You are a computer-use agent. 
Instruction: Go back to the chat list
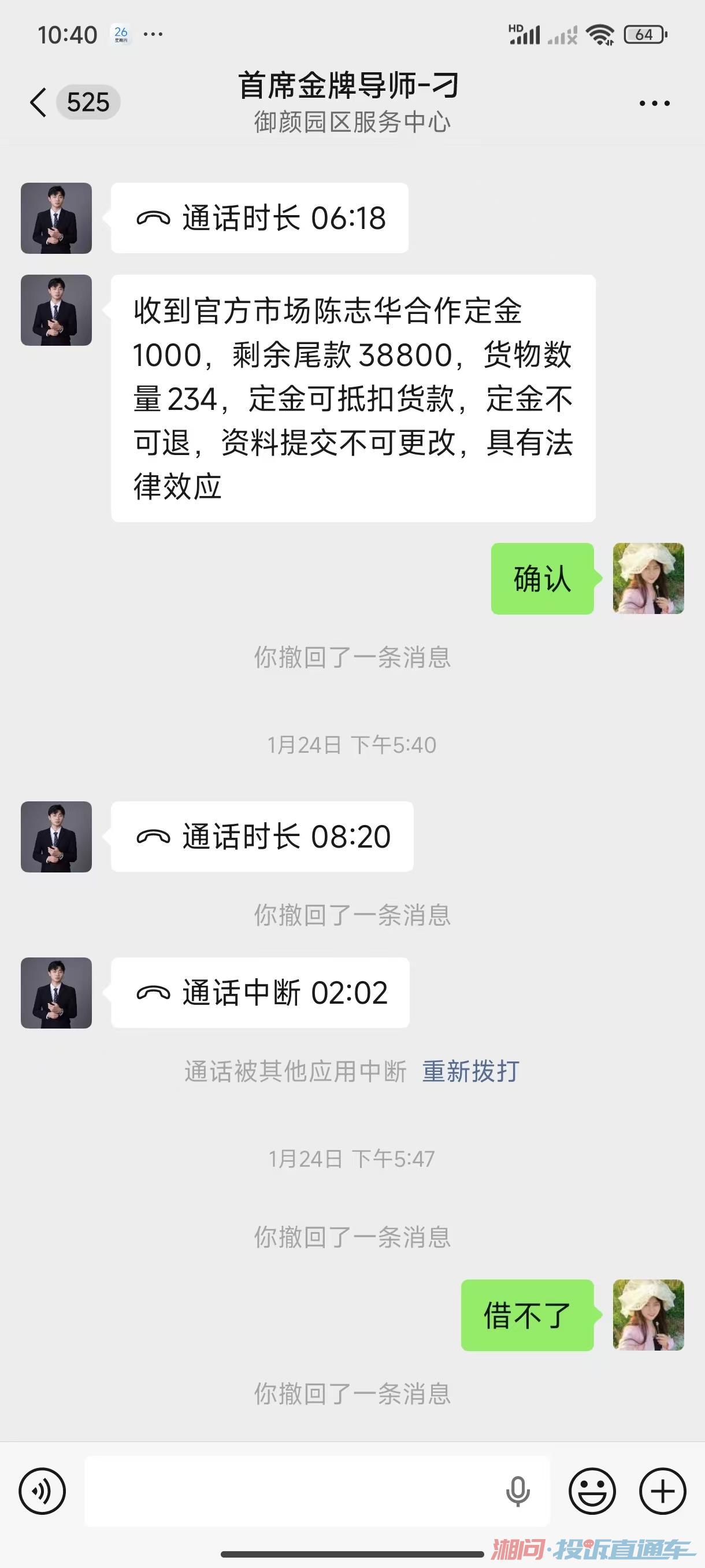pos(39,102)
